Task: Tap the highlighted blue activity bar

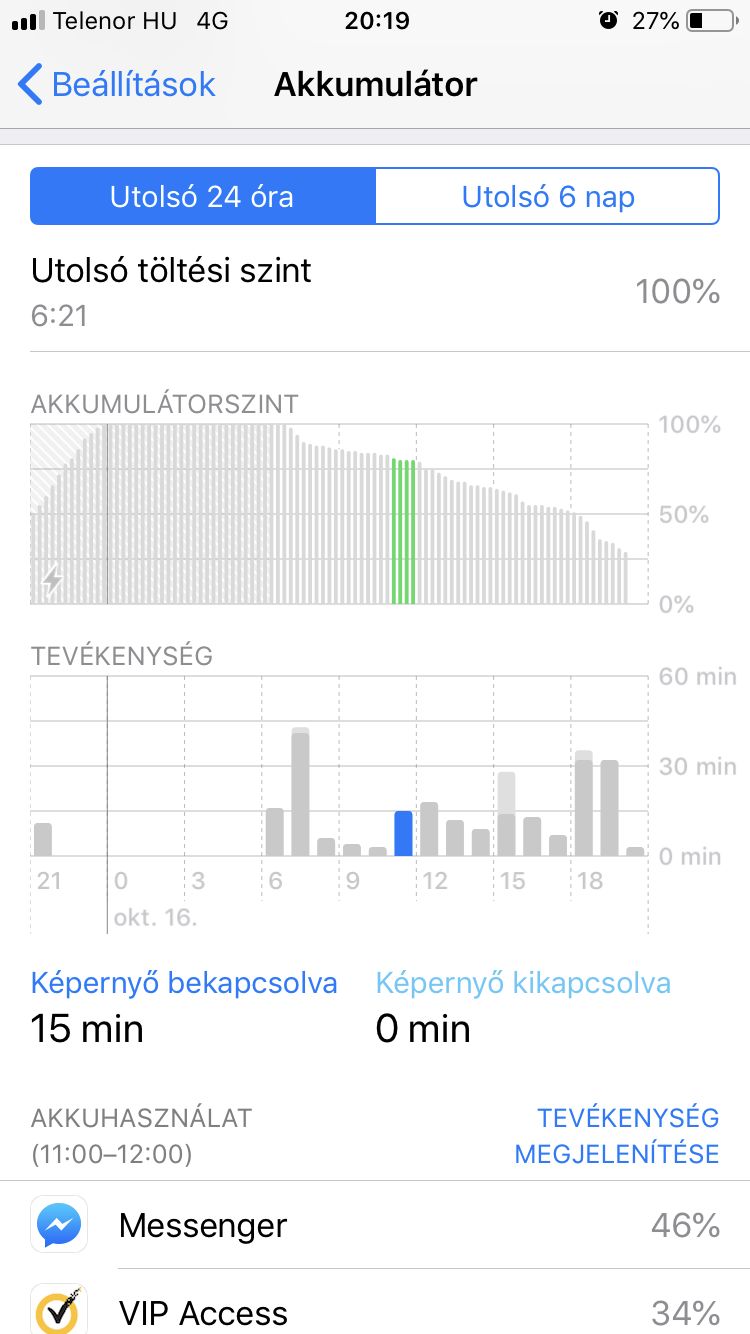Action: coord(403,833)
